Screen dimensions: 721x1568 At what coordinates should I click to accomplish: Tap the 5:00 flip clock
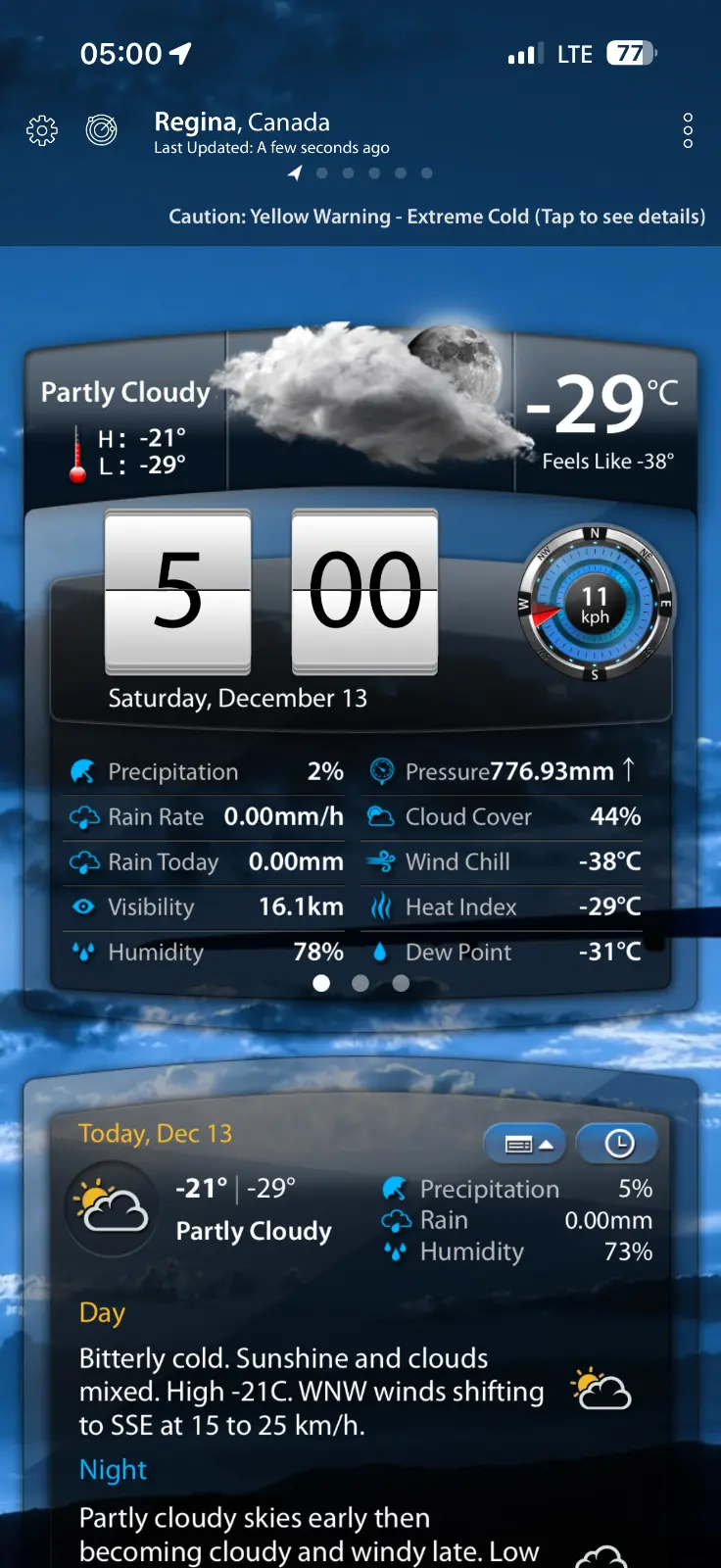(271, 592)
